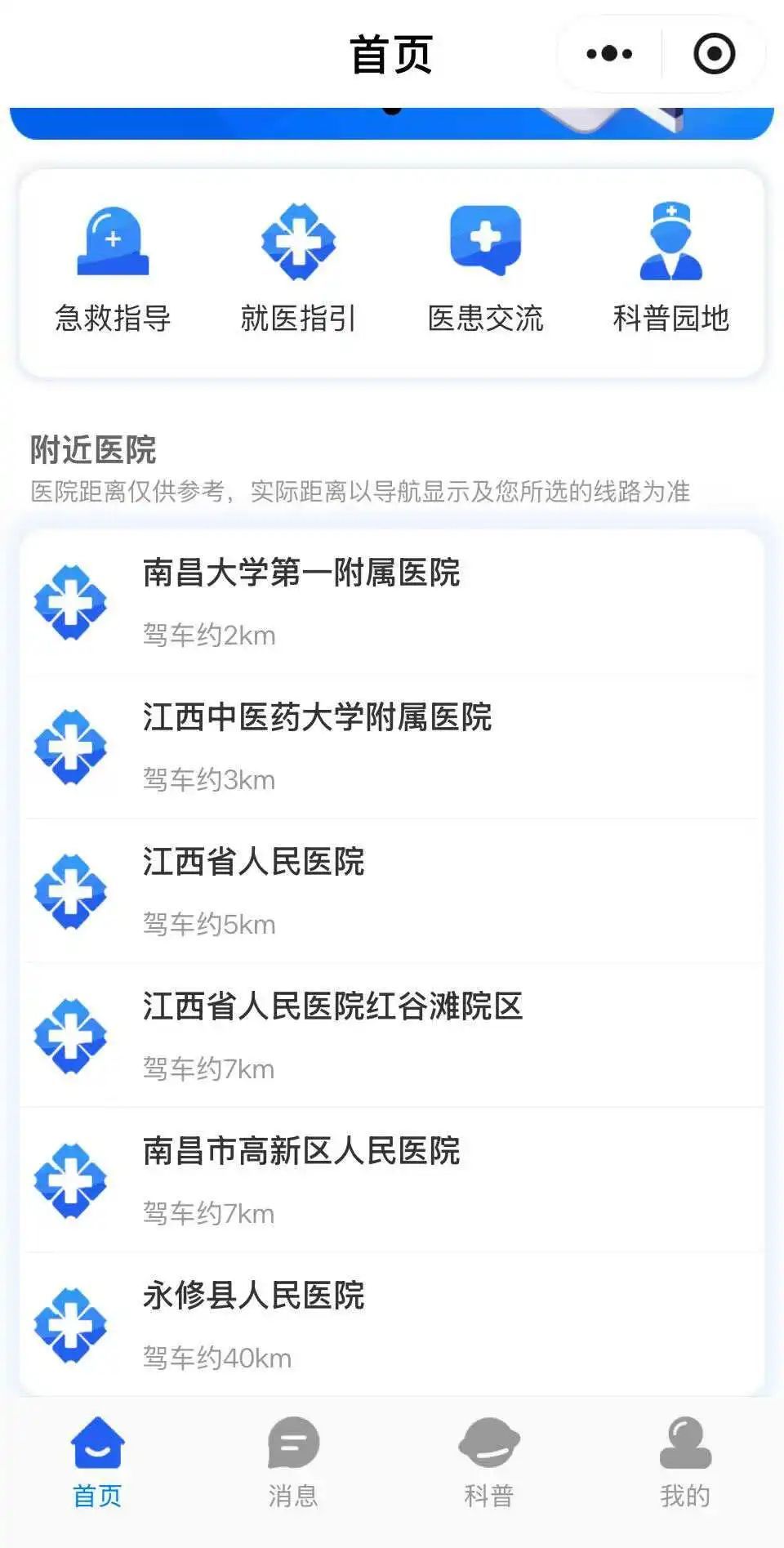This screenshot has width=784, height=1548.
Task: View 永修县人民医院 details
Action: click(x=392, y=1325)
